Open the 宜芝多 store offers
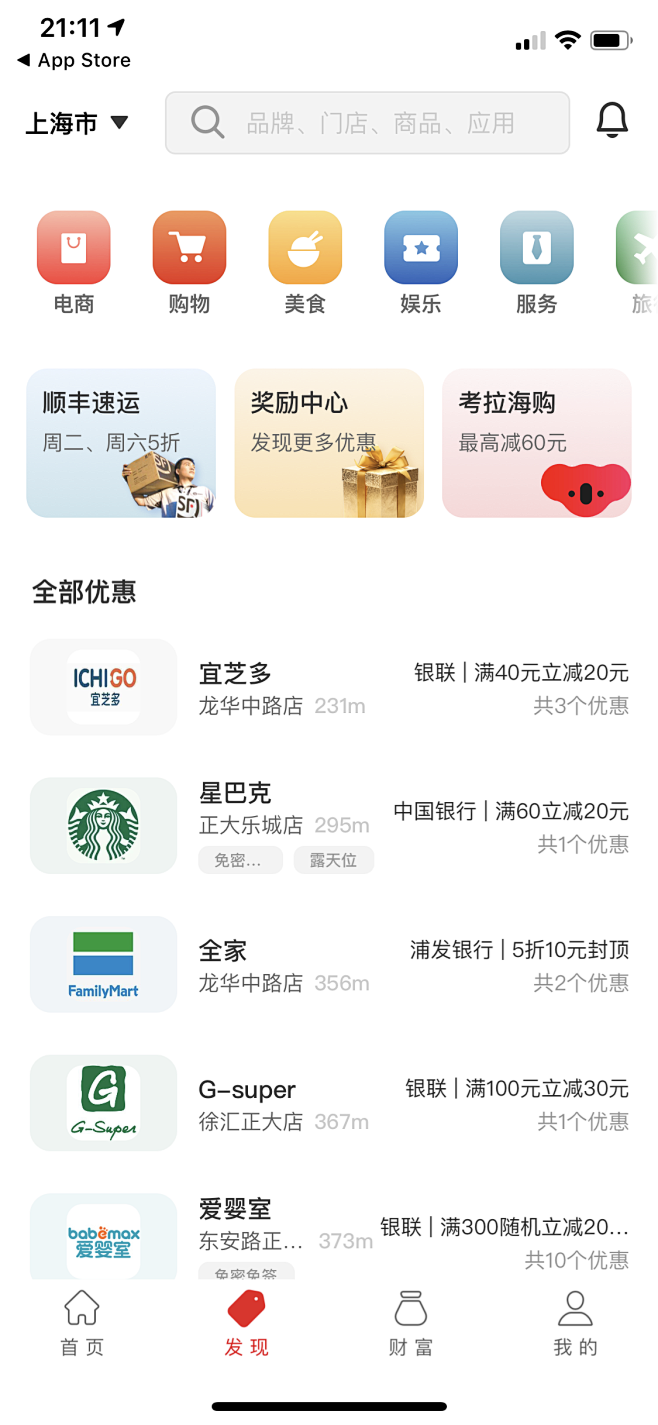This screenshot has width=658, height=1425. coord(329,688)
